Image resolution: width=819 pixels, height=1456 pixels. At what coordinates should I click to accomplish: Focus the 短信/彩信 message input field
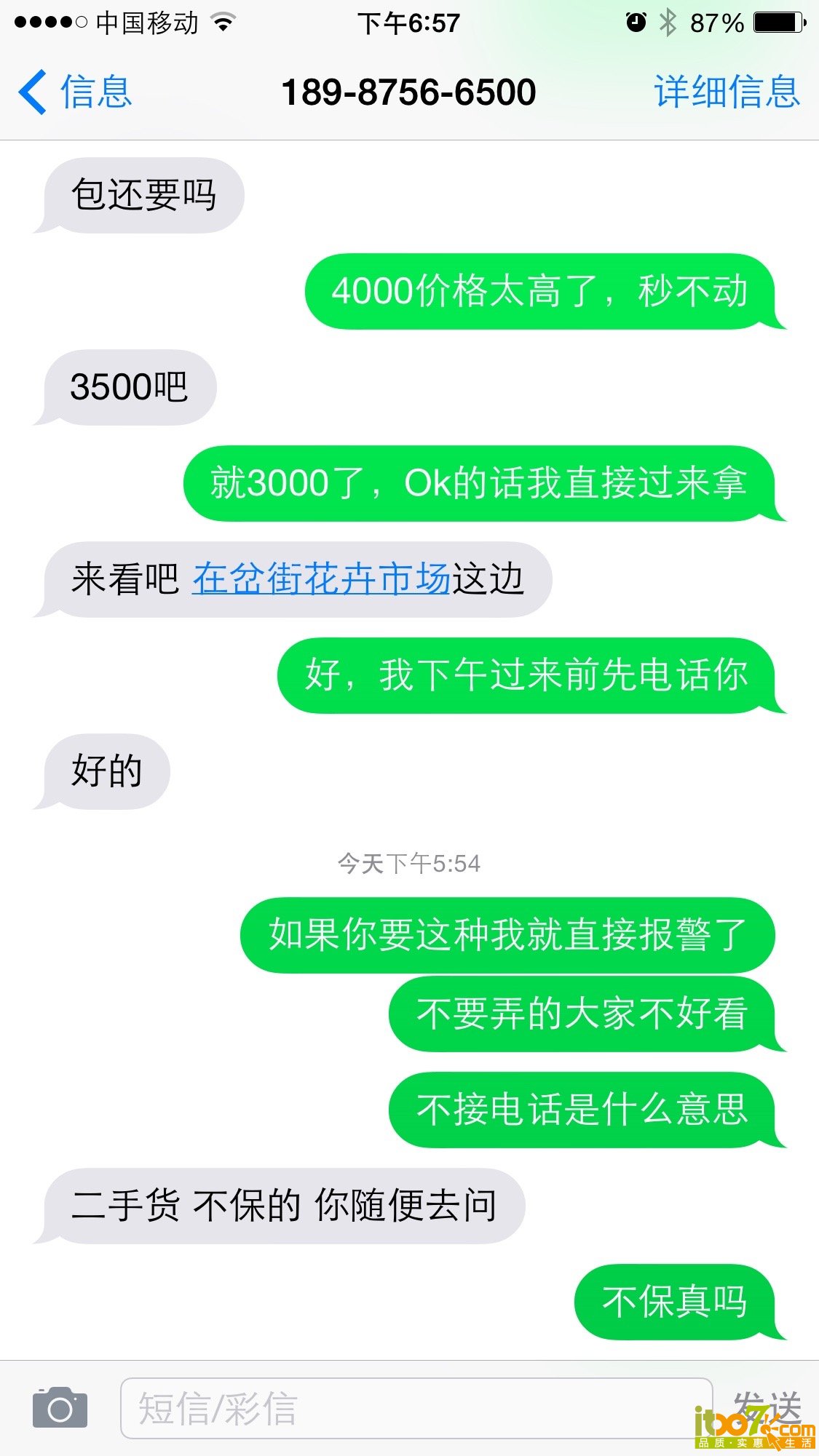click(x=415, y=1408)
